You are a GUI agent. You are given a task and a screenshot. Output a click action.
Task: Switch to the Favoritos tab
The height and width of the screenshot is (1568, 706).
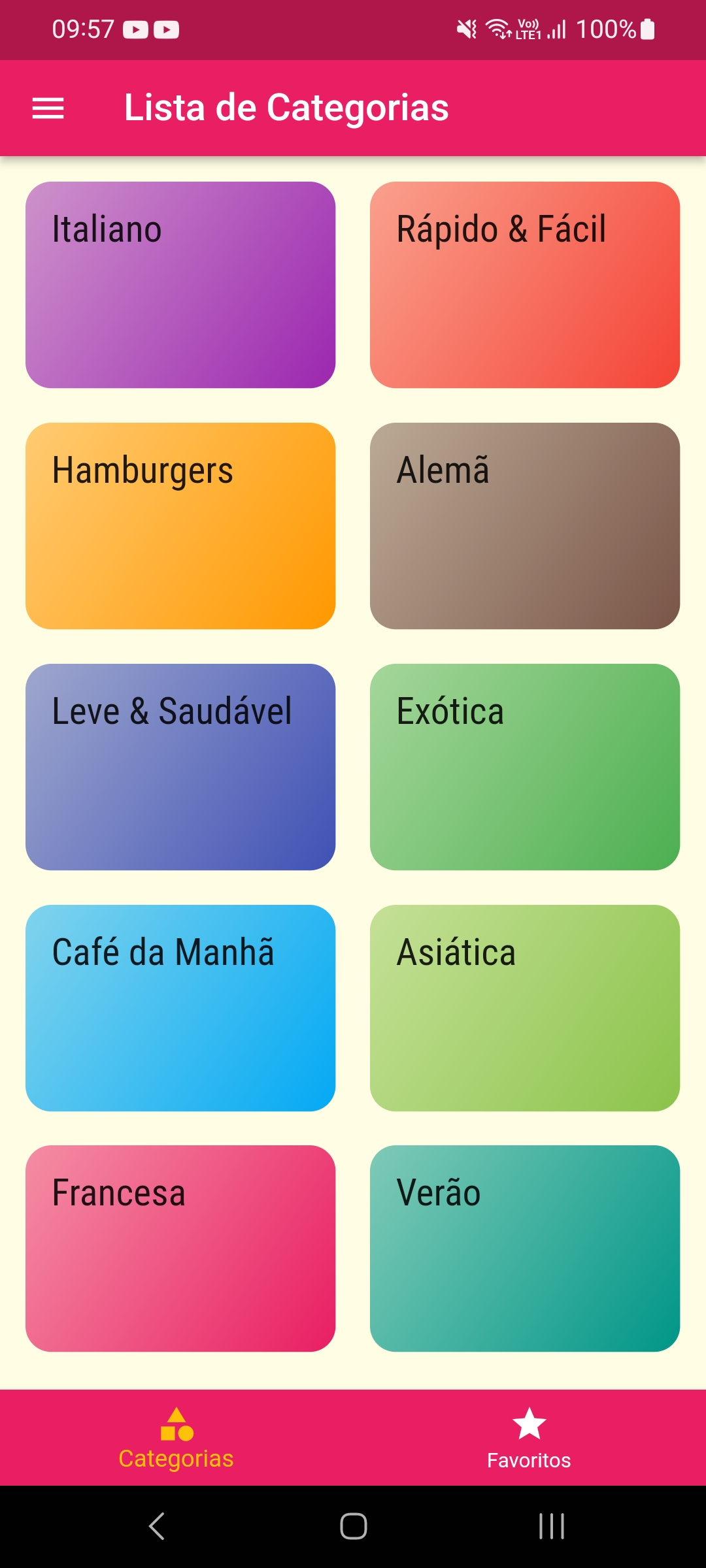(529, 1439)
